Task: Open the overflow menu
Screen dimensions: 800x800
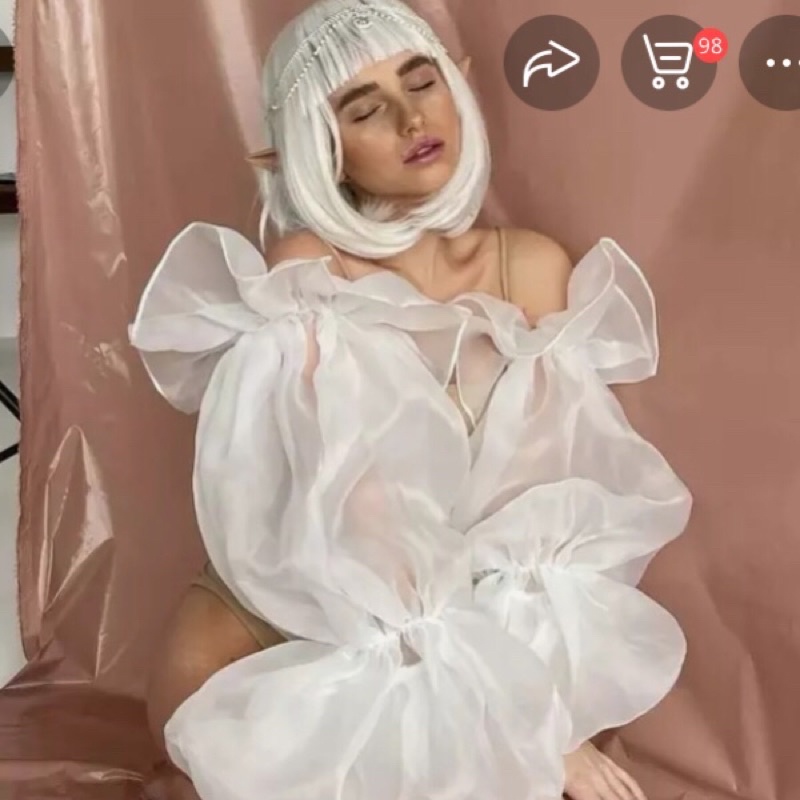Action: click(x=780, y=62)
